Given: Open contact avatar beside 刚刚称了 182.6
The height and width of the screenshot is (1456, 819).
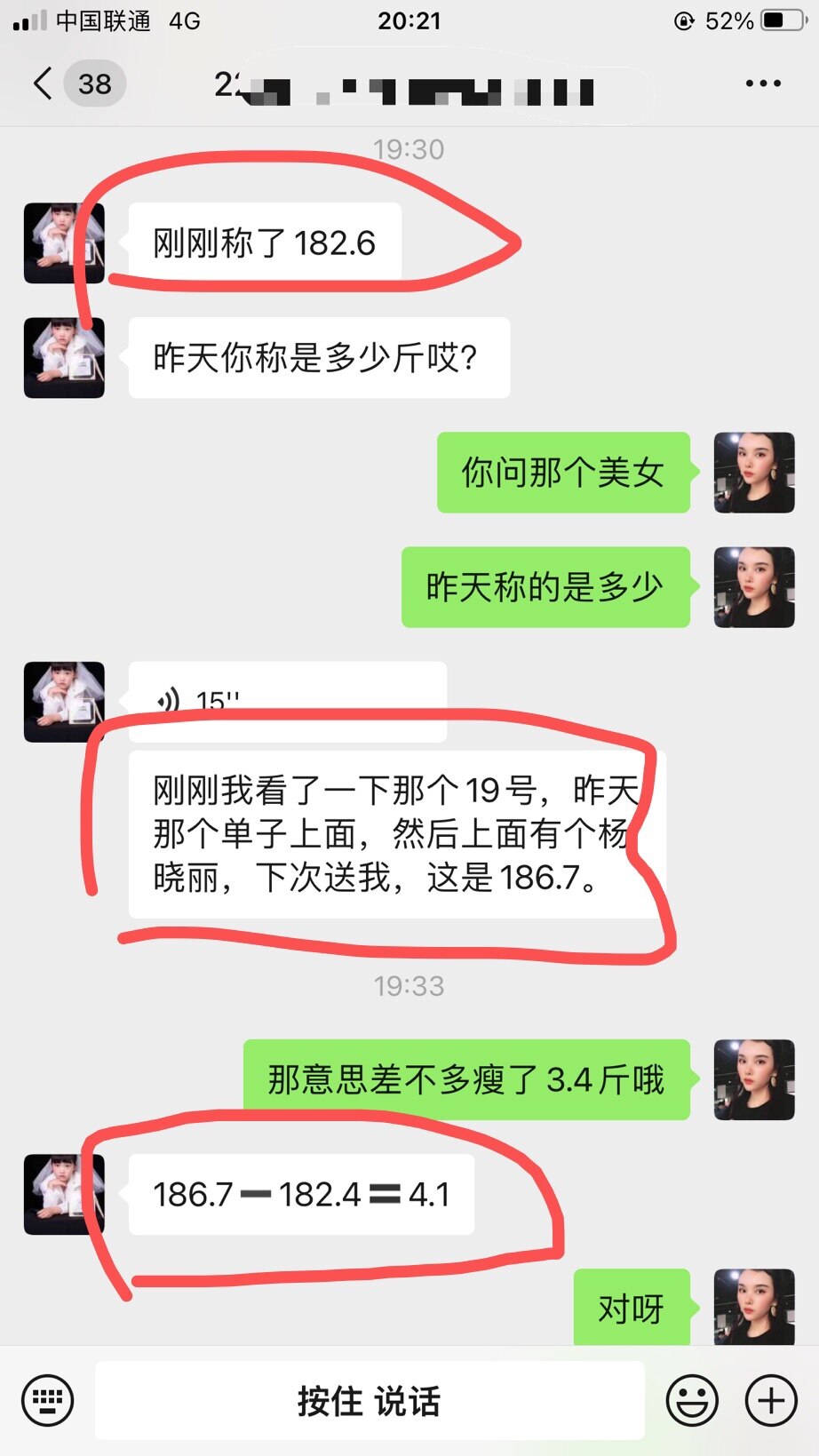Looking at the screenshot, I should click(x=63, y=243).
